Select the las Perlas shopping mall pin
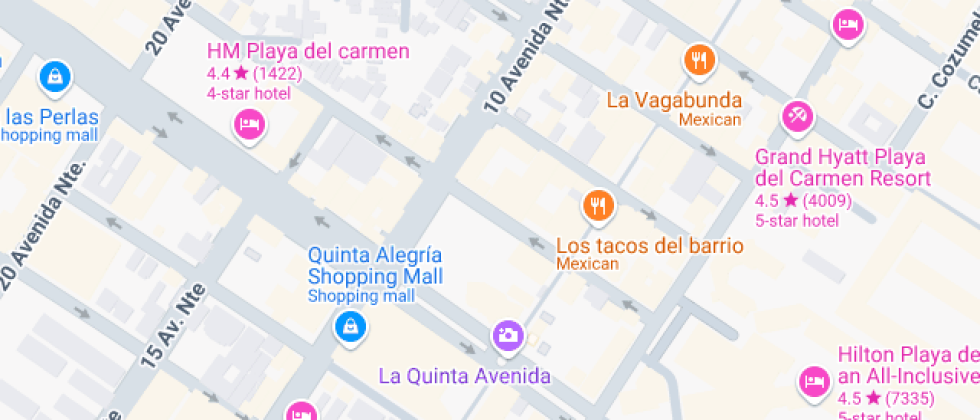 [x=56, y=78]
